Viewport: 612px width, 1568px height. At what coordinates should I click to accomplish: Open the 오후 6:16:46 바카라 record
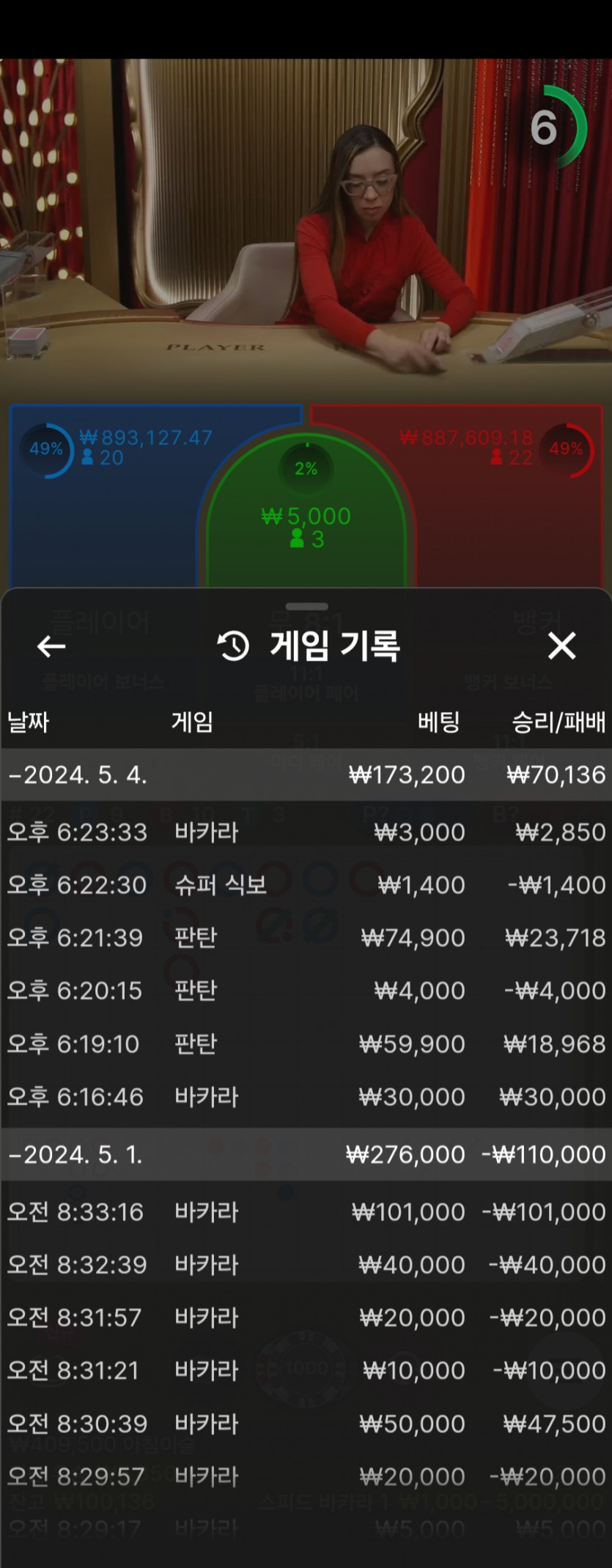click(306, 1097)
